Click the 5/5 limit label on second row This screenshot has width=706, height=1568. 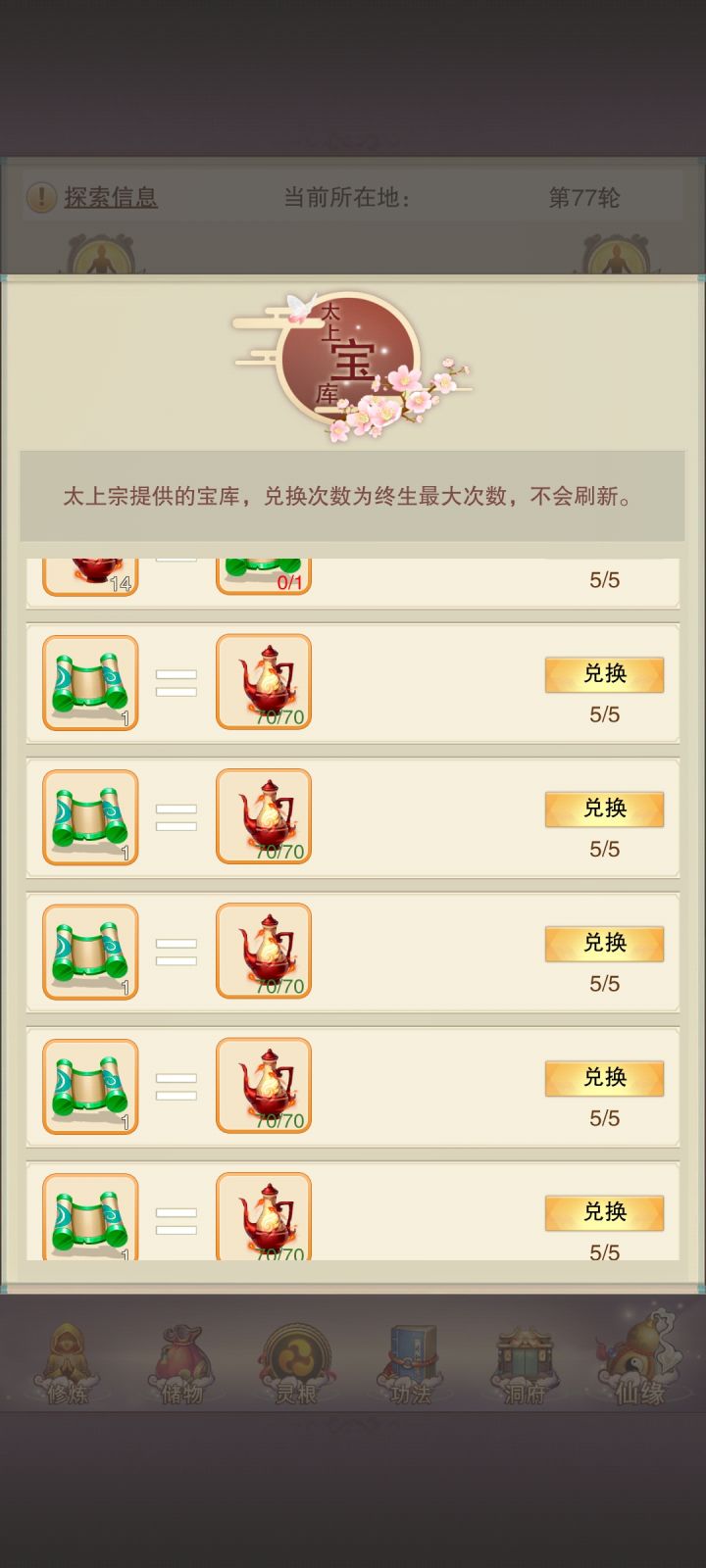tap(605, 713)
